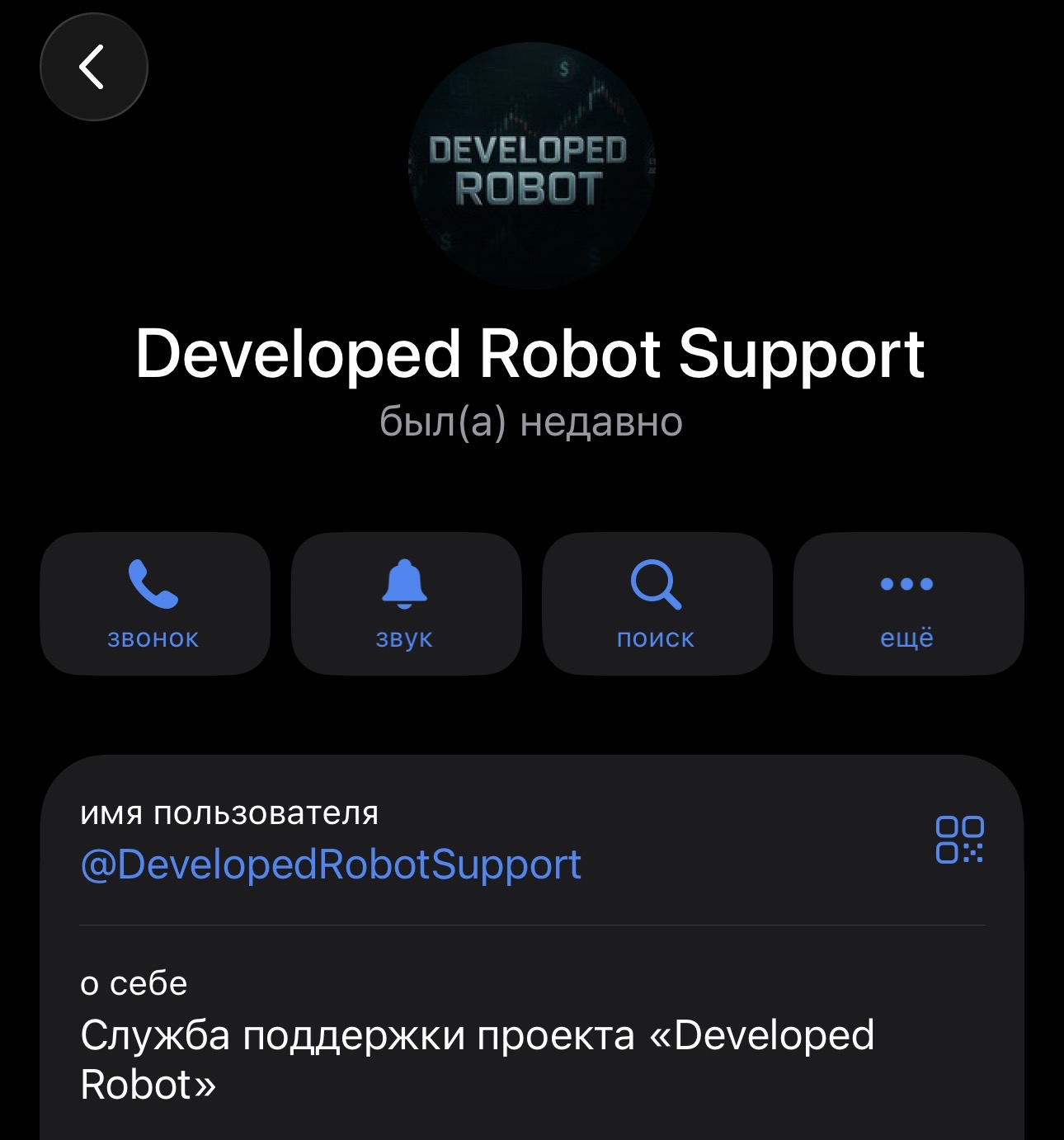1064x1140 pixels.
Task: Start a call with the звонок button
Action: (155, 604)
